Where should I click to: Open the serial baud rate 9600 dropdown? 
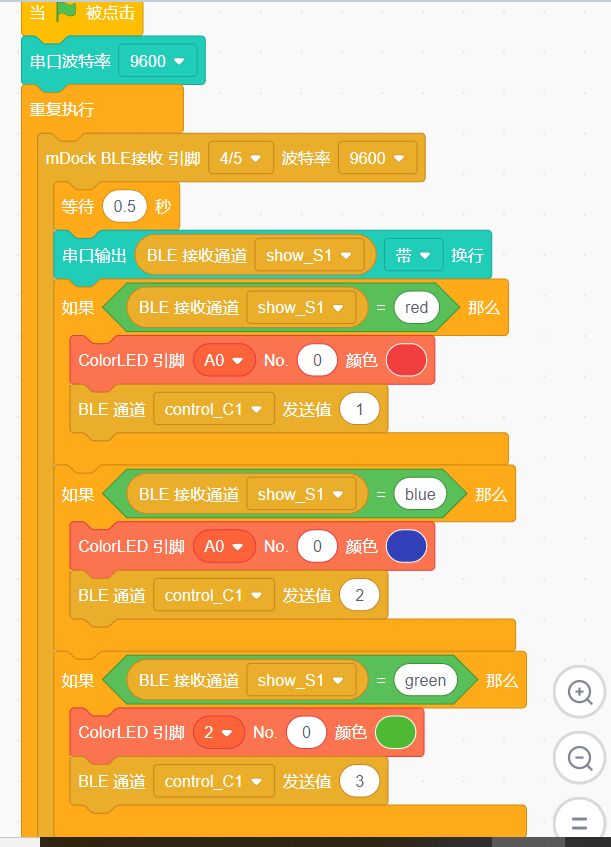[x=158, y=61]
